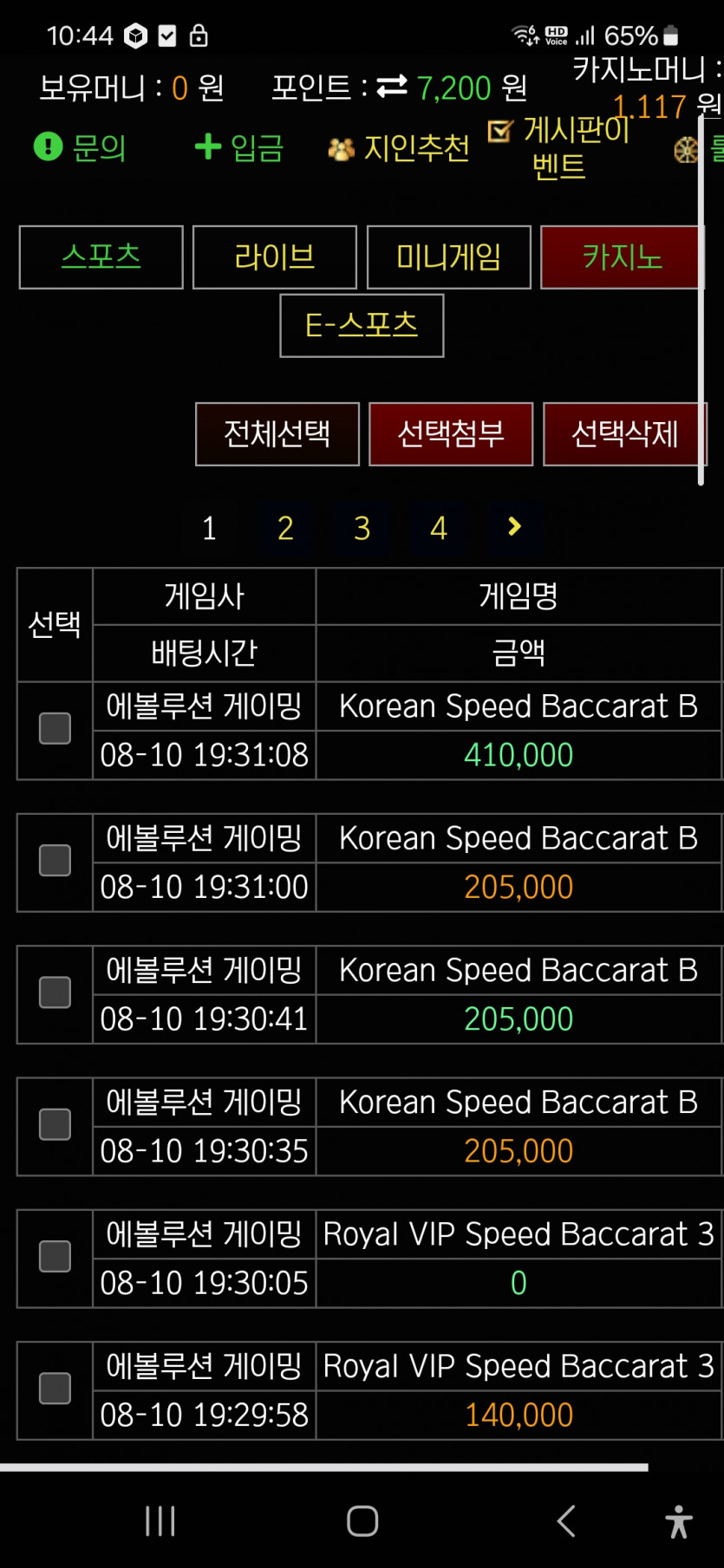The image size is (724, 1568).
Task: Open the E-스포츠 category
Action: point(362,326)
